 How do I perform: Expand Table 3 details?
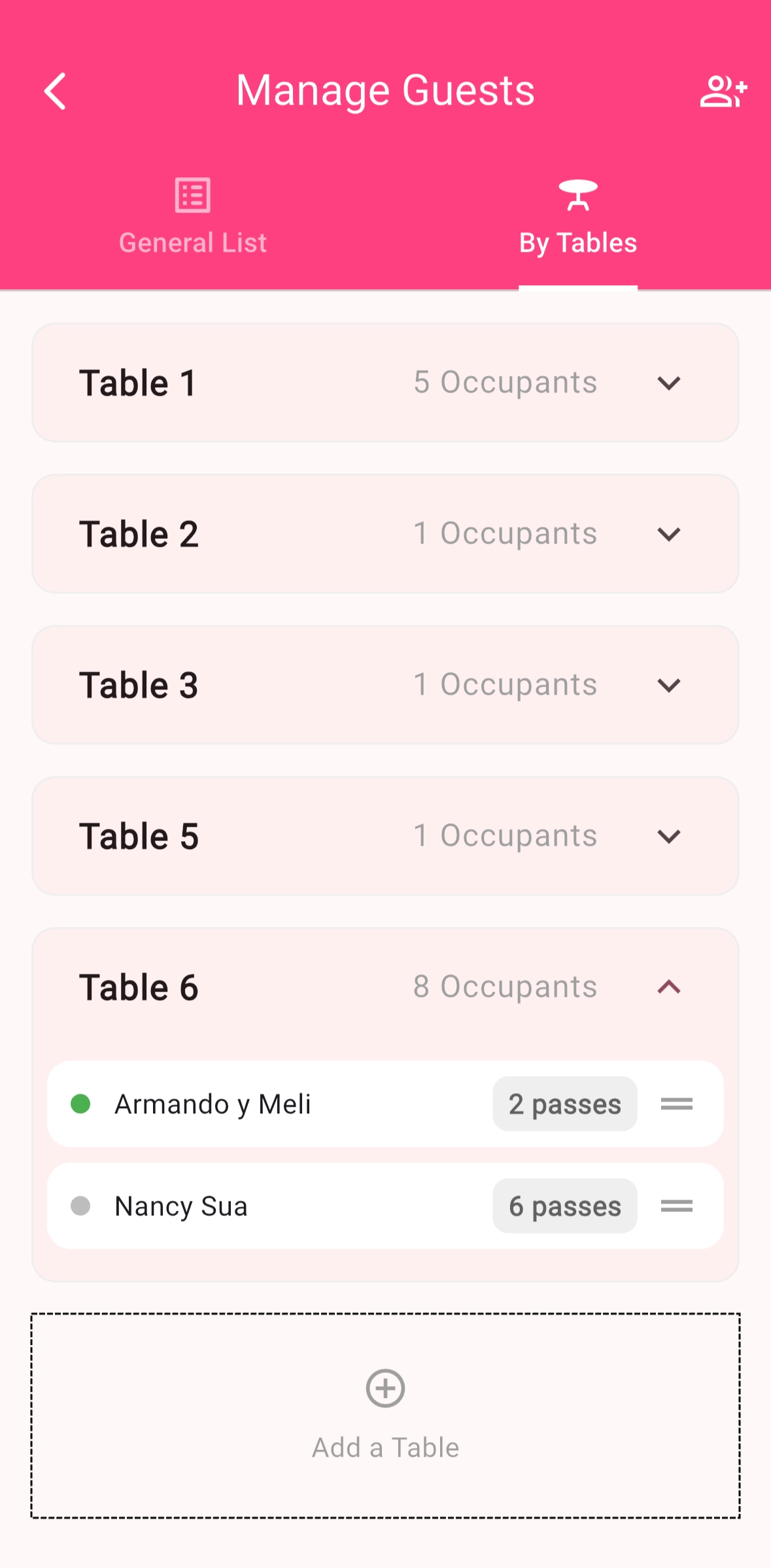669,685
